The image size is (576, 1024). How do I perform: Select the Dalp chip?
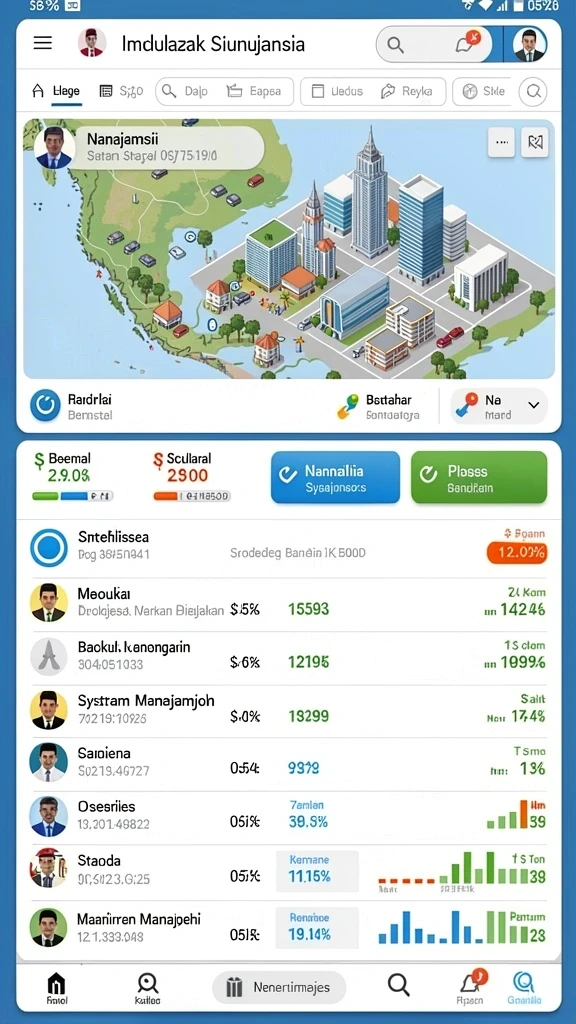pos(185,91)
